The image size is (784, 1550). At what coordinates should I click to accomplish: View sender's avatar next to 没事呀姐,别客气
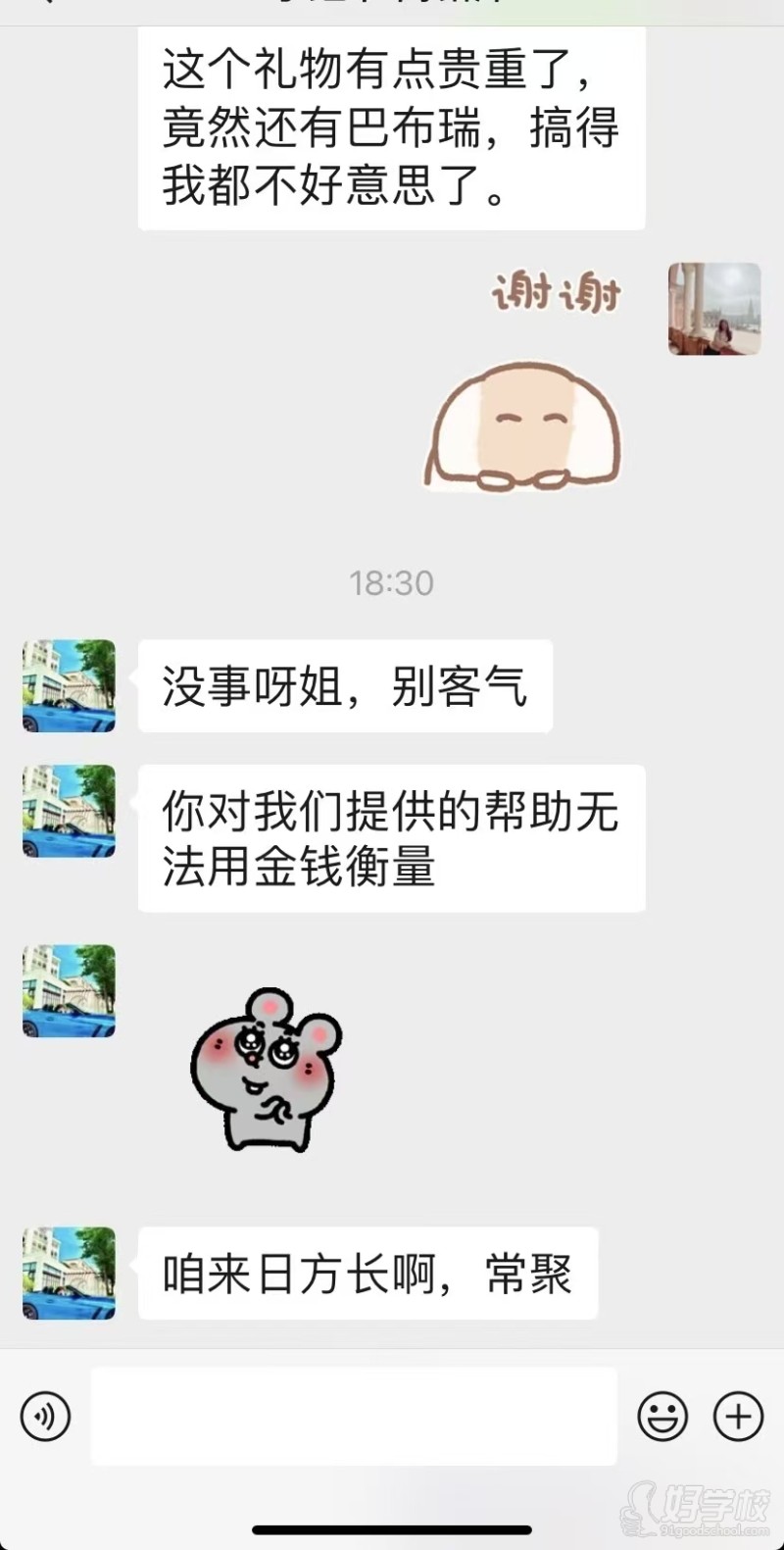(x=70, y=686)
